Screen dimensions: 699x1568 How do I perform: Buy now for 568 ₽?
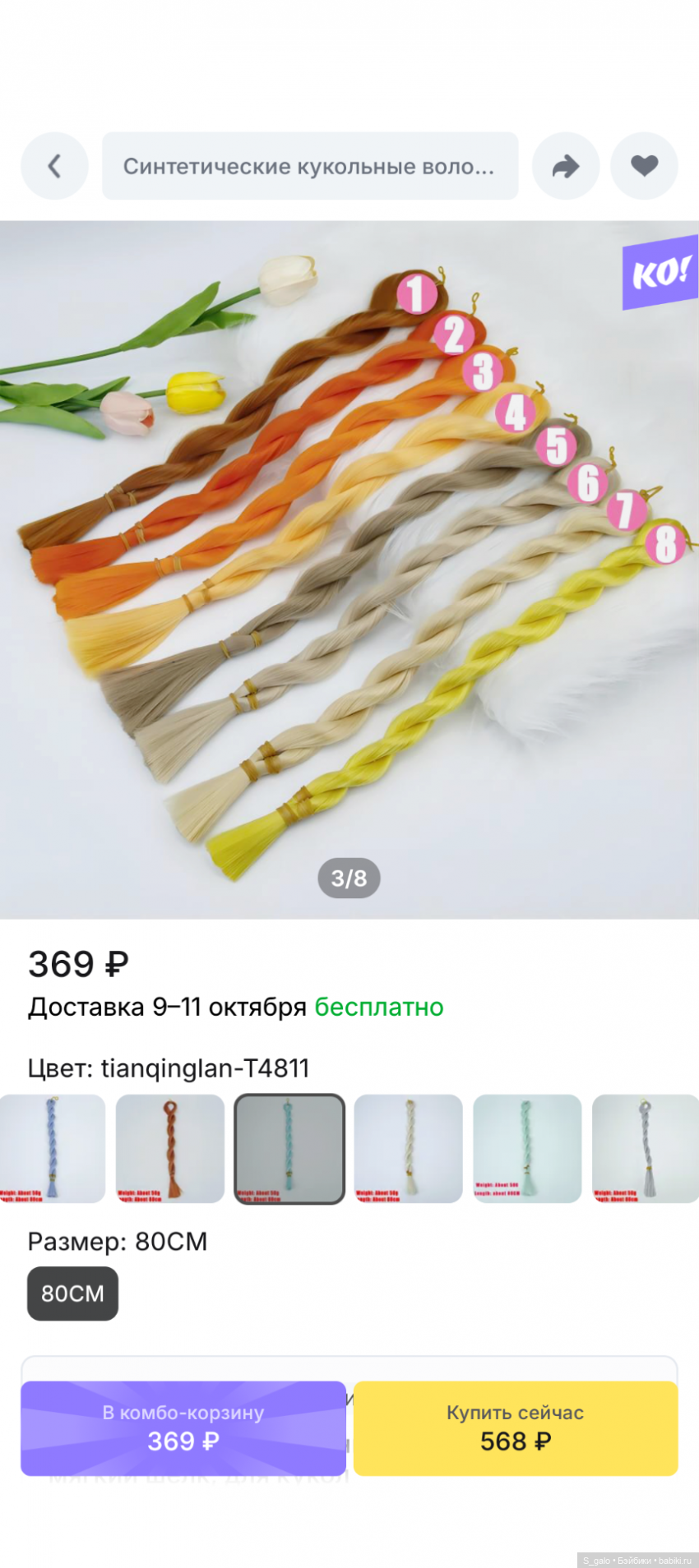516,1427
